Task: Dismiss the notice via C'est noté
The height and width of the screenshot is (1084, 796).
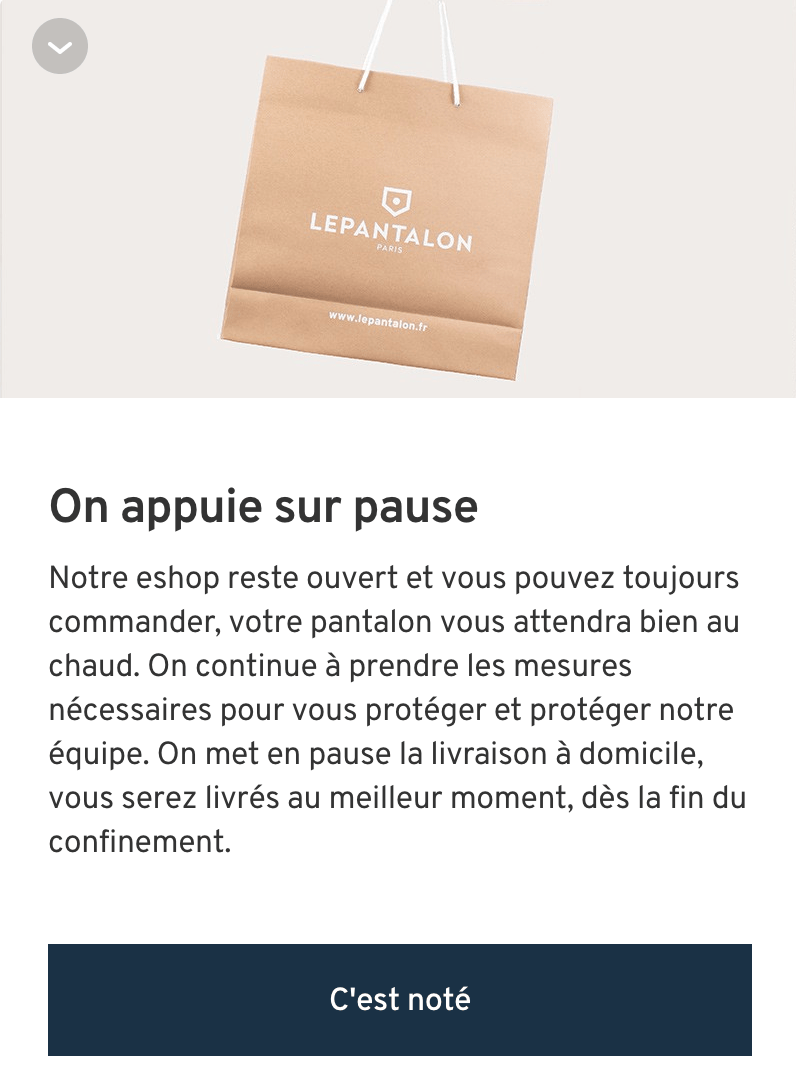Action: [x=398, y=1000]
